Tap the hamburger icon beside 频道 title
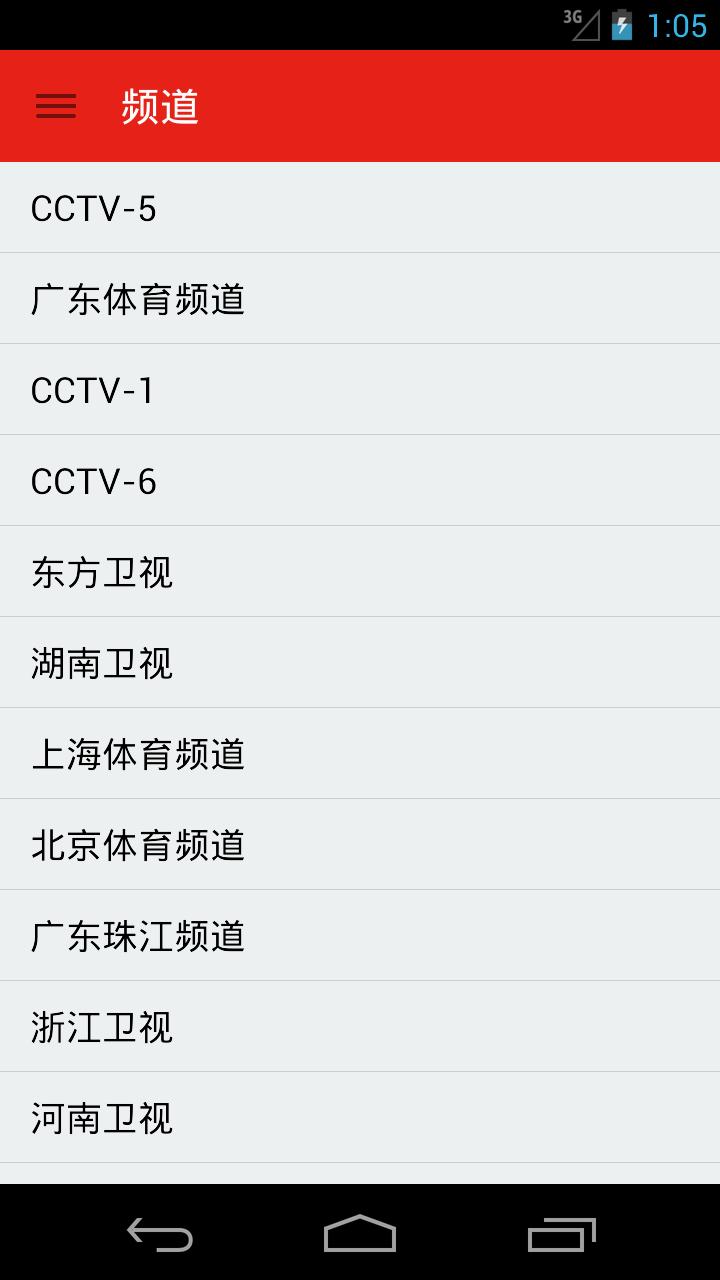The height and width of the screenshot is (1280, 720). 55,106
